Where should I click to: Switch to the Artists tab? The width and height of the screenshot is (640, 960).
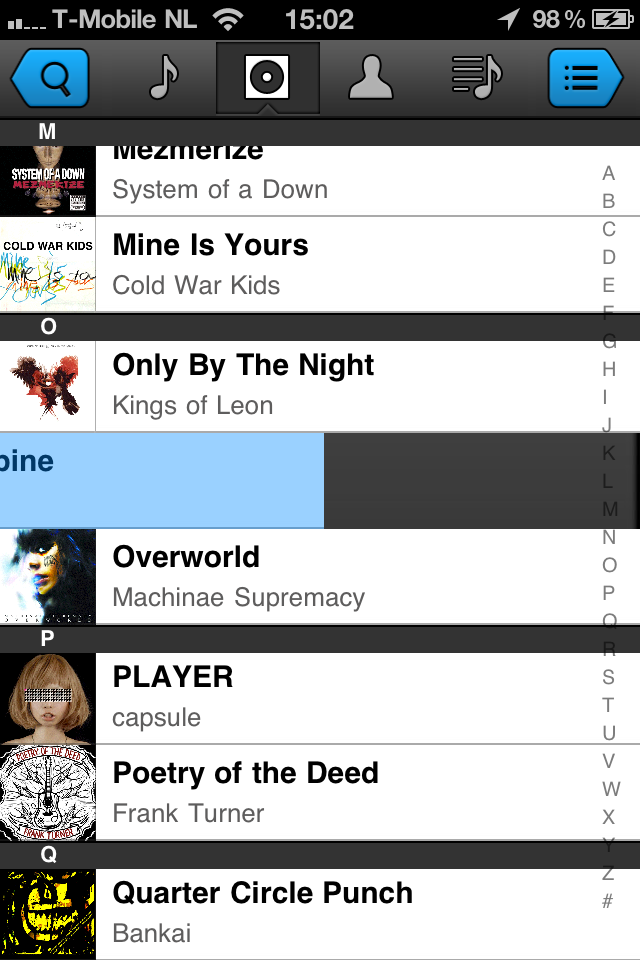(372, 78)
